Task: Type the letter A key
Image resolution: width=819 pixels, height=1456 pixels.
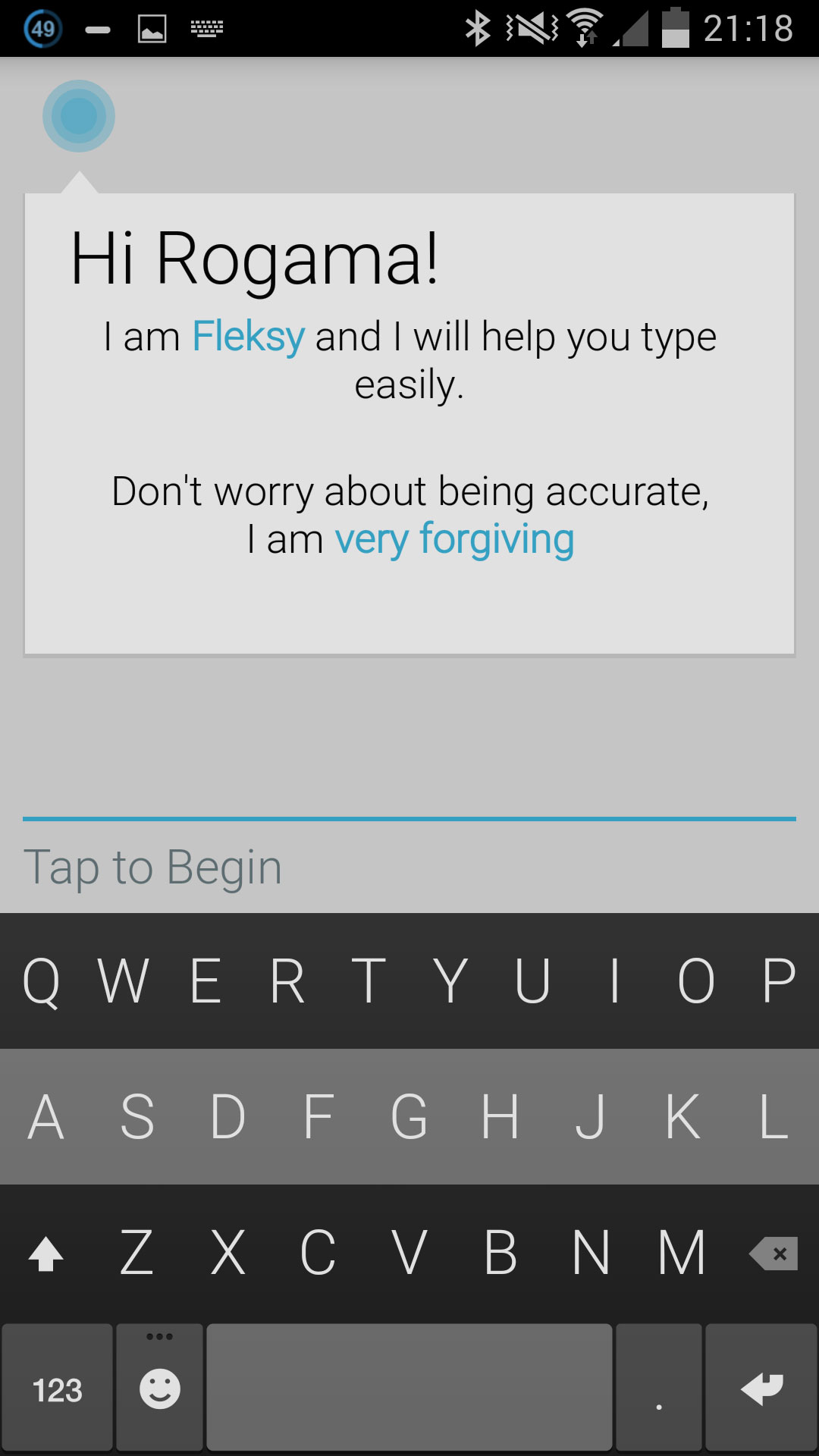Action: pyautogui.click(x=45, y=1117)
